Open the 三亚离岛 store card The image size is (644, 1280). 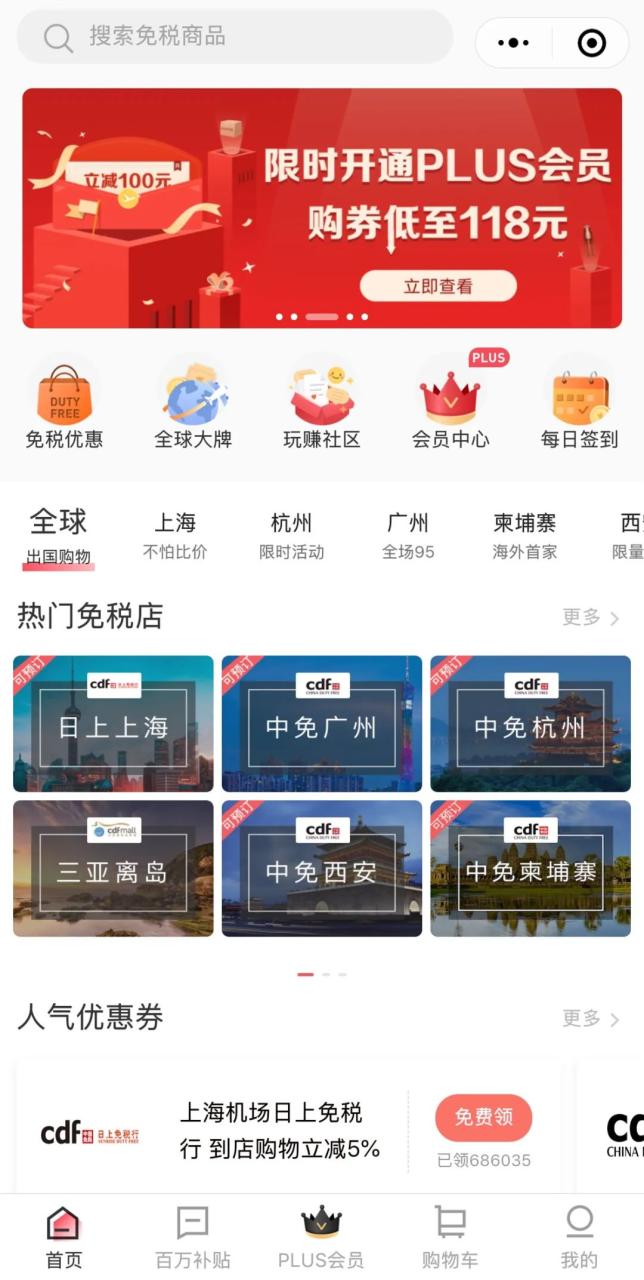pos(113,868)
